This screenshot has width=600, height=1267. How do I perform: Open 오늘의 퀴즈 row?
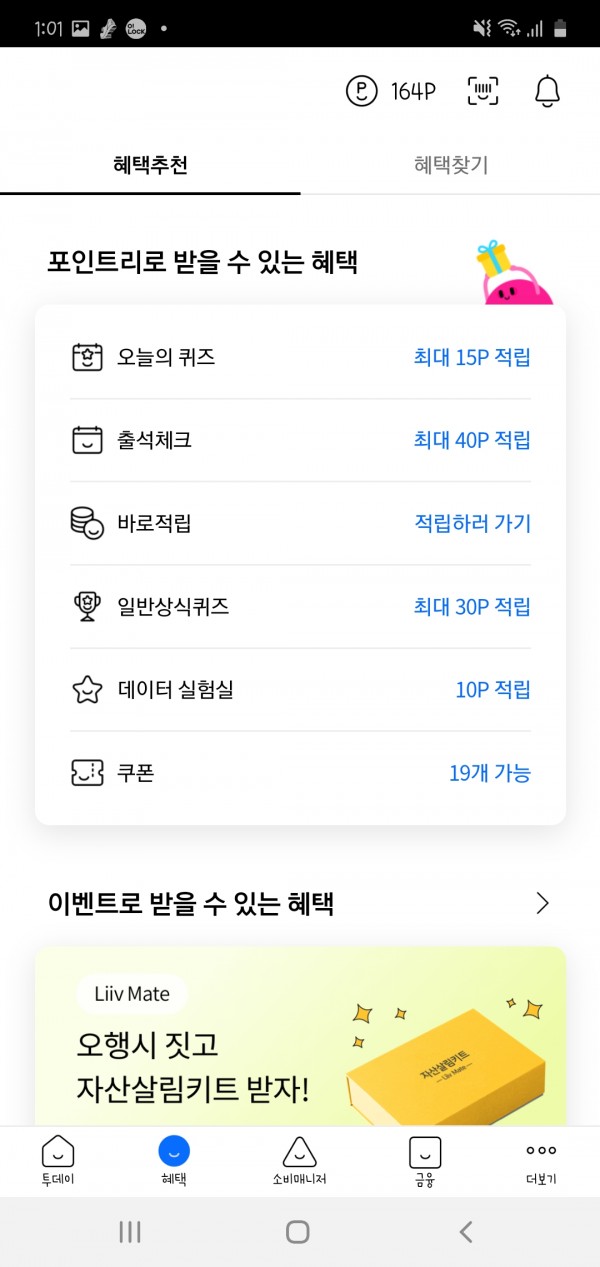300,357
